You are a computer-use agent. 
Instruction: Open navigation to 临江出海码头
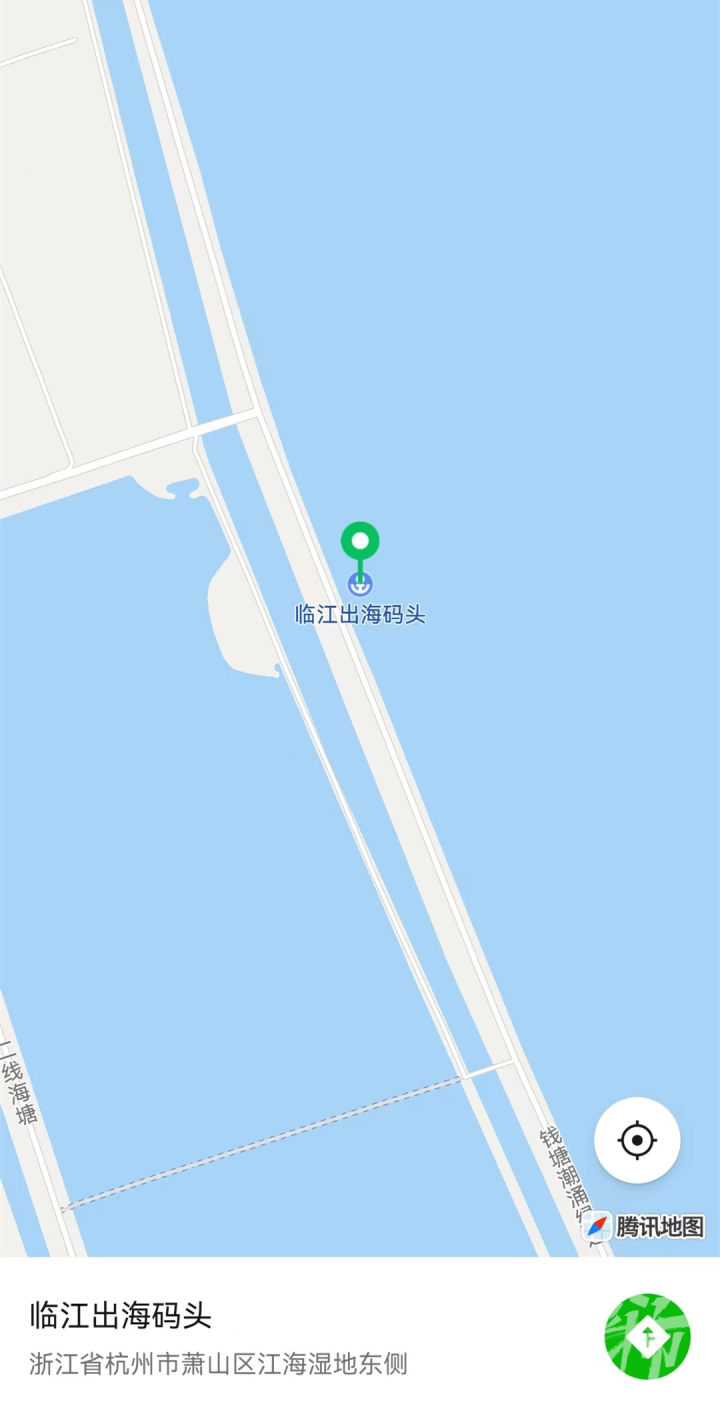(x=647, y=1336)
